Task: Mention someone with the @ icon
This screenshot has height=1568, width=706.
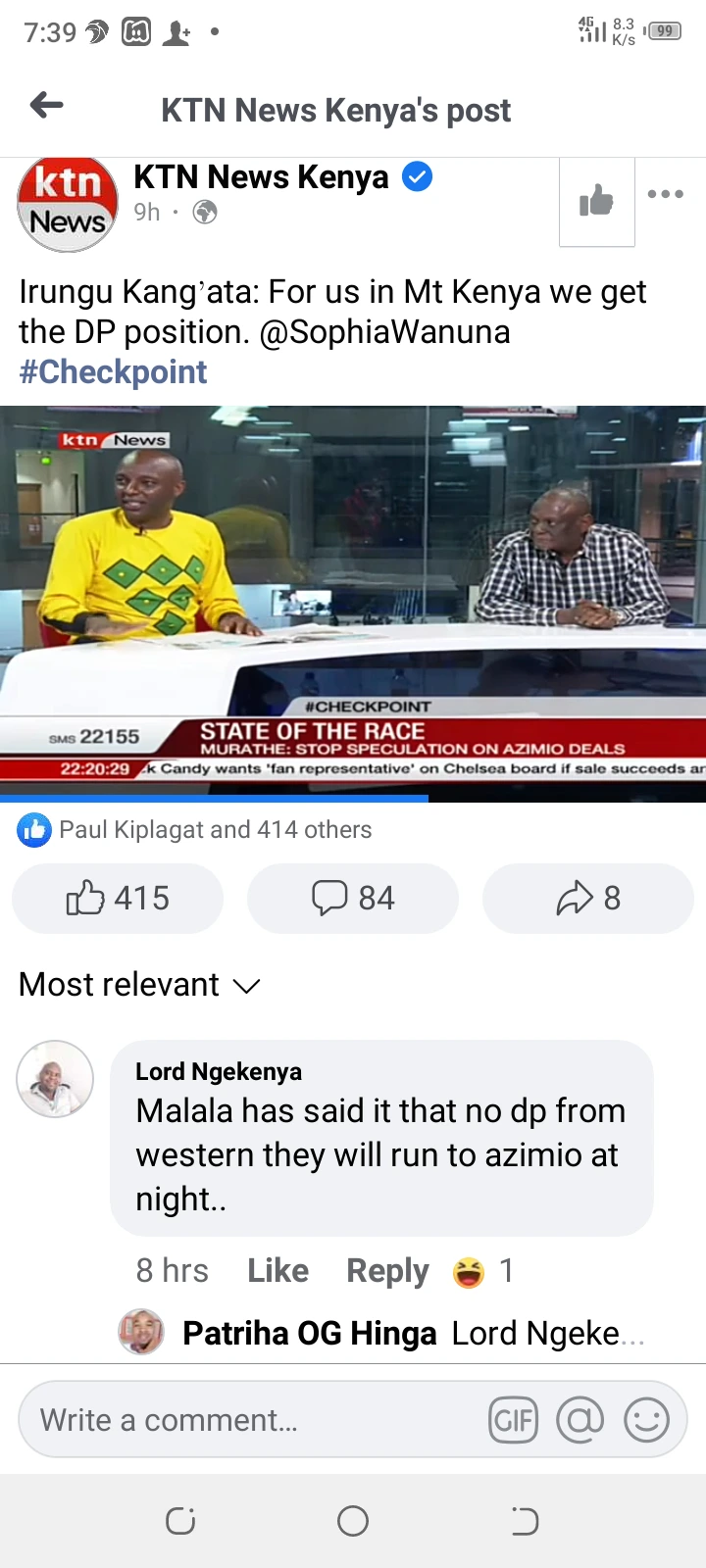Action: click(x=580, y=1420)
